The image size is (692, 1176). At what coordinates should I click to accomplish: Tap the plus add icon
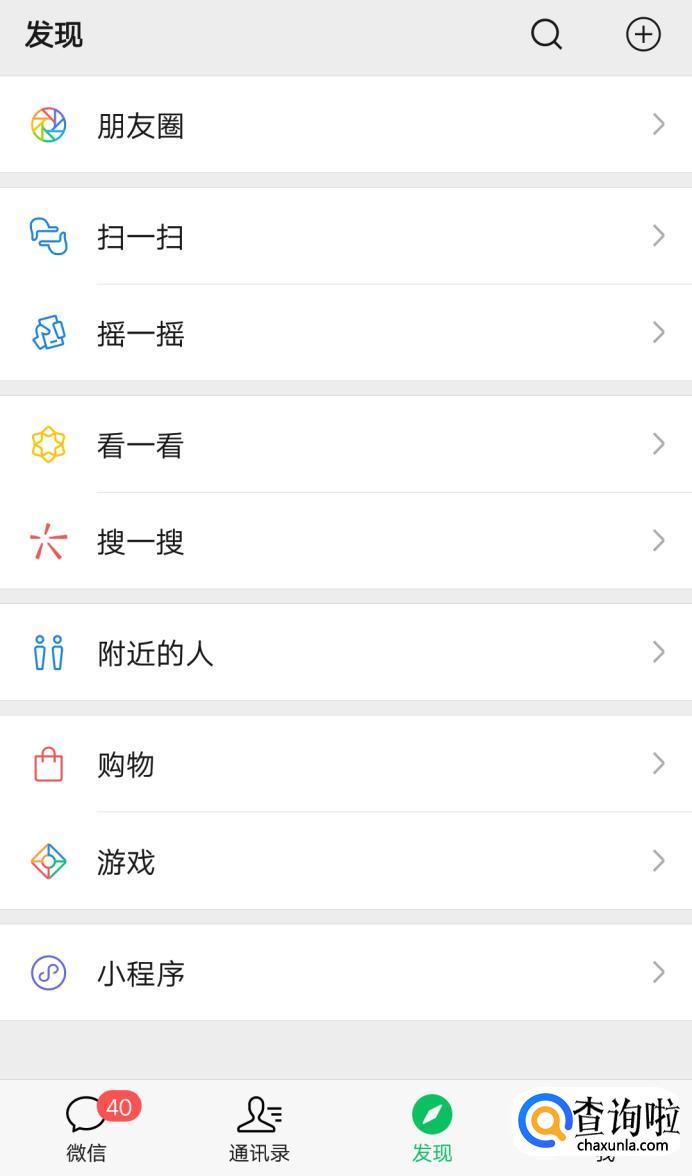tap(643, 35)
